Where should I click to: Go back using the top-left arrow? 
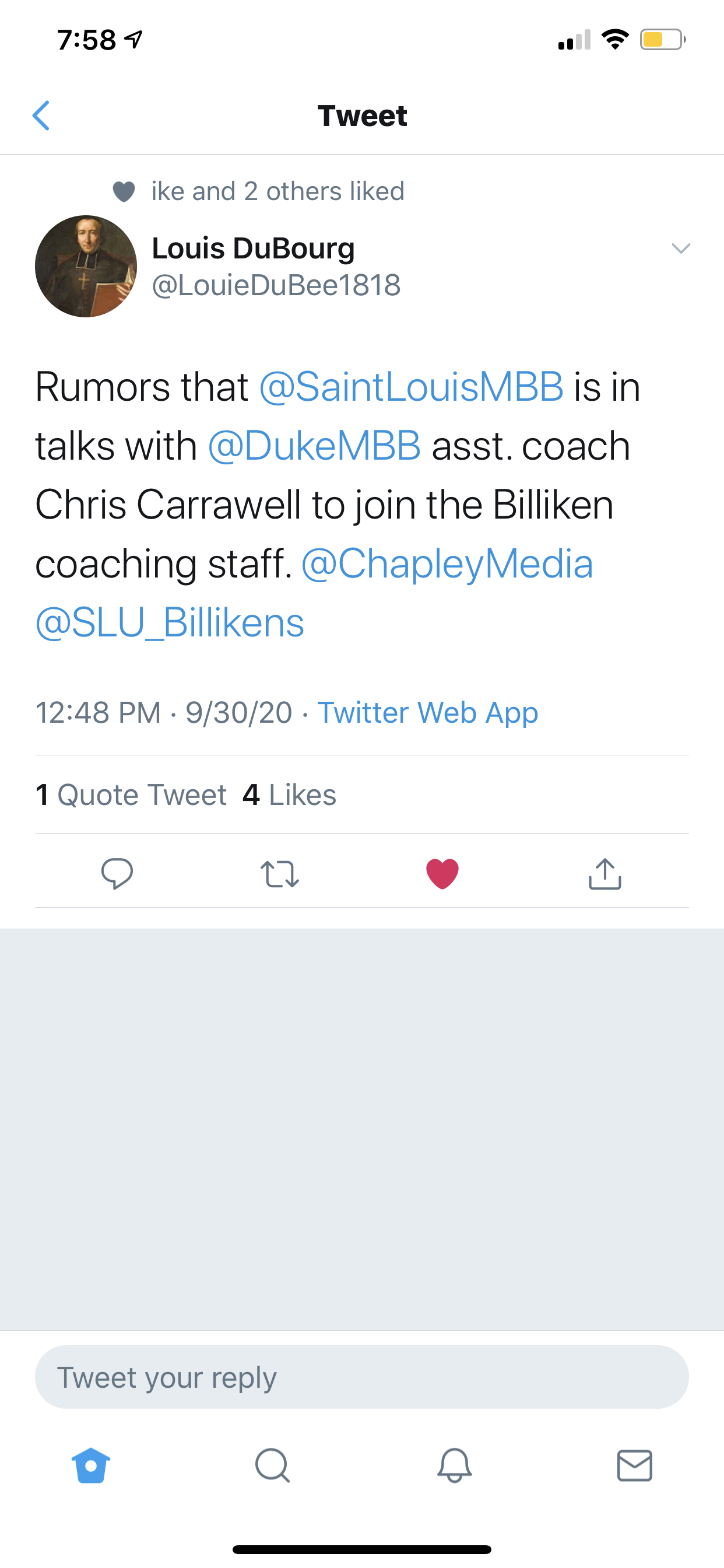click(41, 116)
